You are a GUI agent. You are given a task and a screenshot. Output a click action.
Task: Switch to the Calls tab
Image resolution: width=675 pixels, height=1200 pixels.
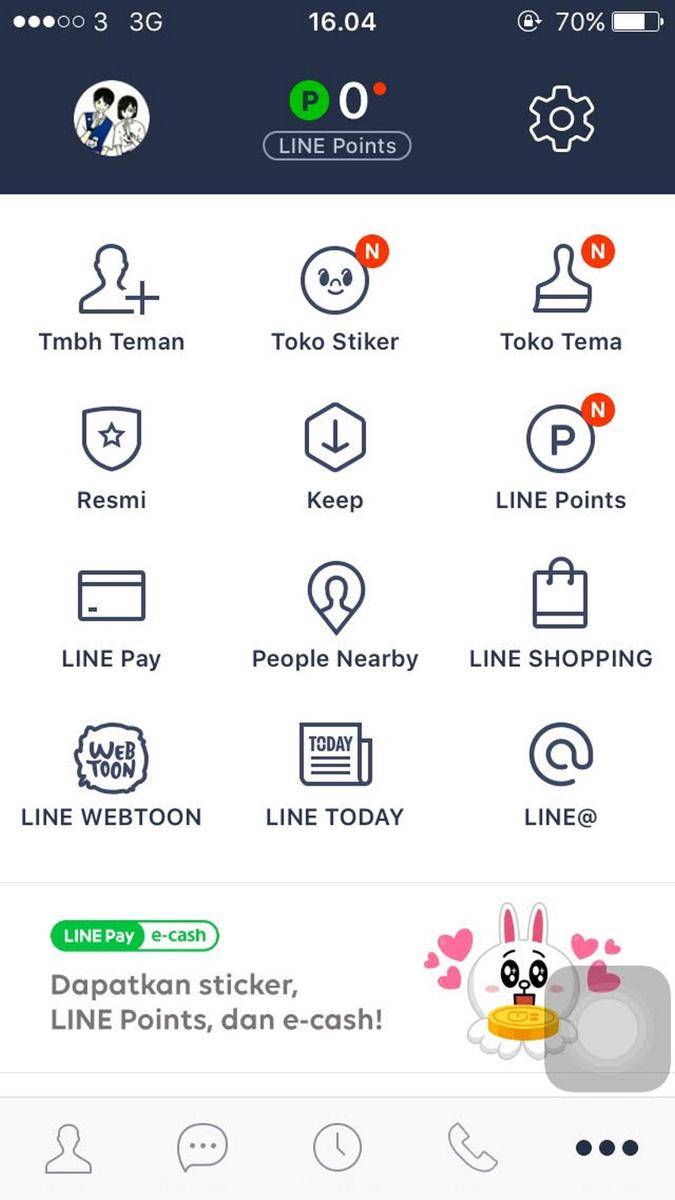(x=472, y=1148)
